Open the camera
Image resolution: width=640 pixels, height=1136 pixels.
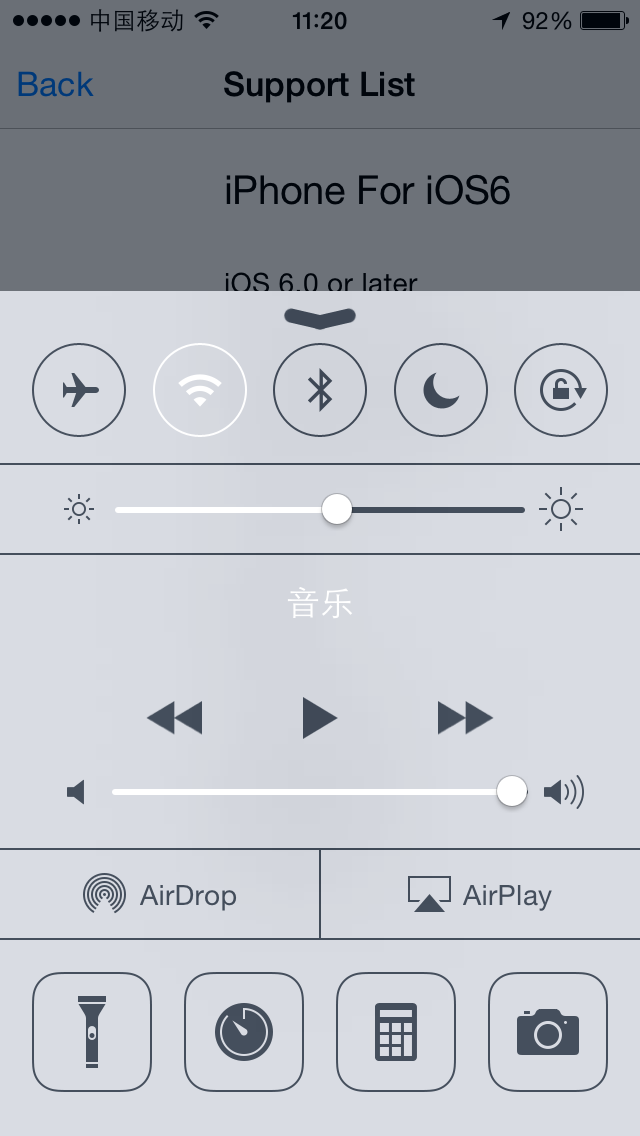548,1032
